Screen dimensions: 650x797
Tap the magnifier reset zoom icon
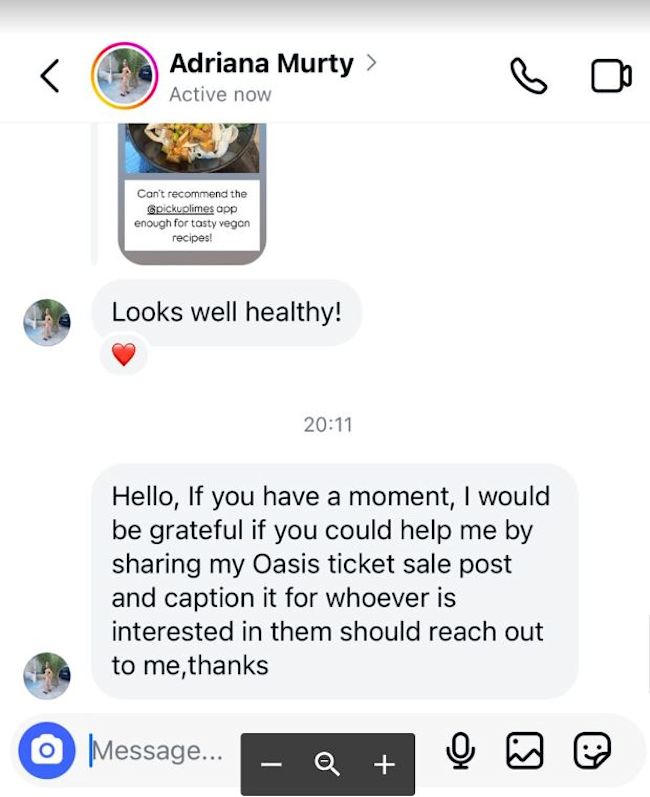327,765
